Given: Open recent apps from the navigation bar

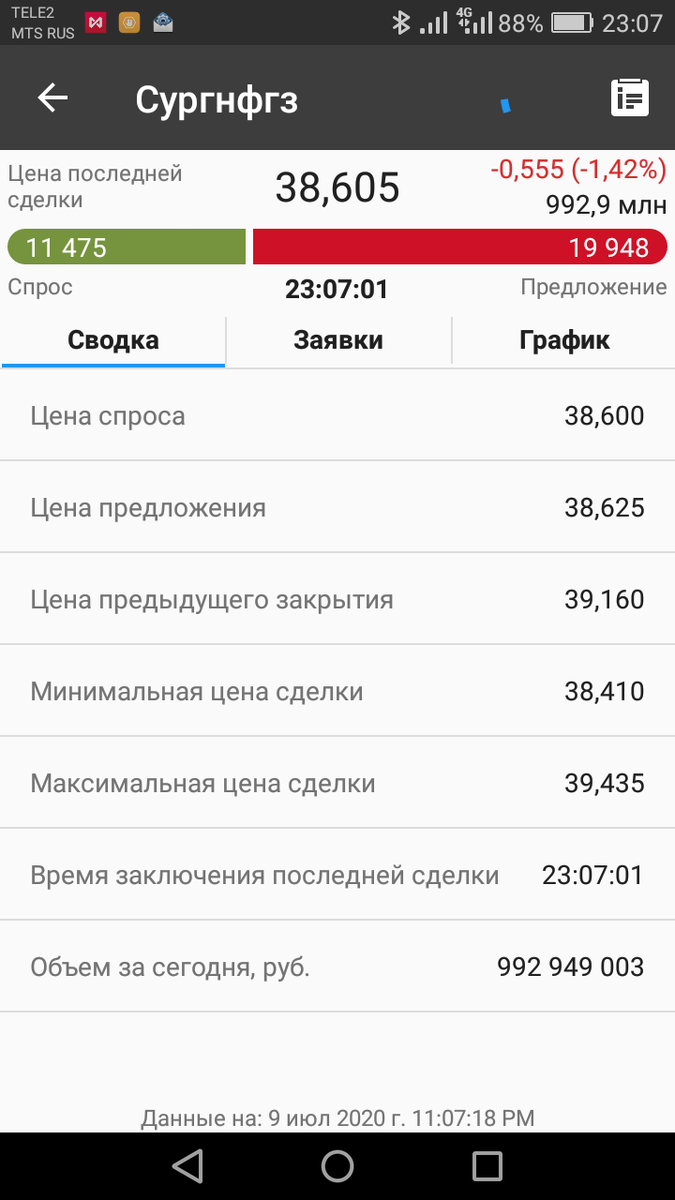Looking at the screenshot, I should pos(487,1166).
